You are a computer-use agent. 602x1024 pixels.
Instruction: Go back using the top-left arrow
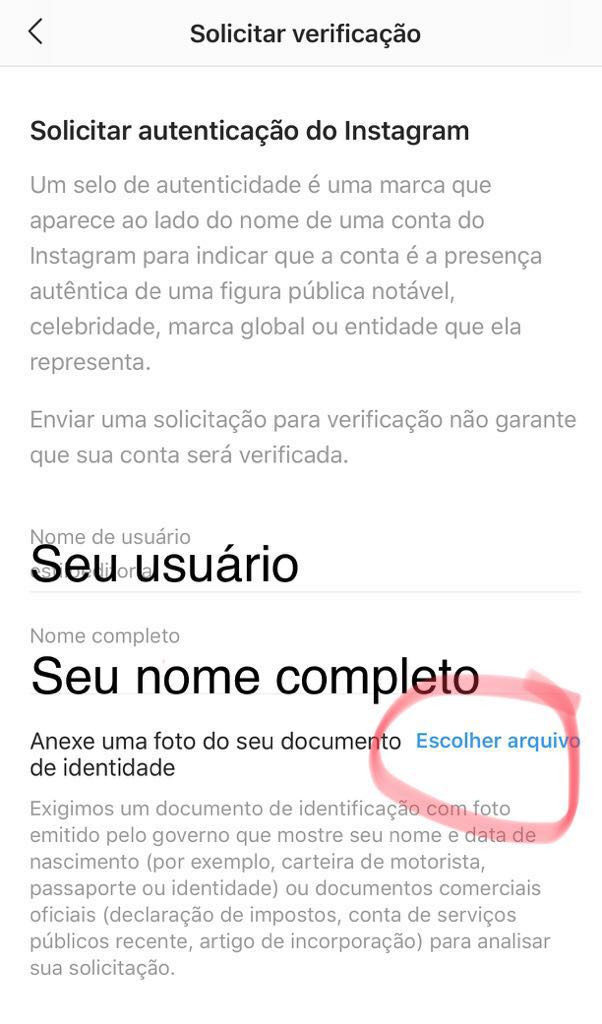click(x=35, y=32)
